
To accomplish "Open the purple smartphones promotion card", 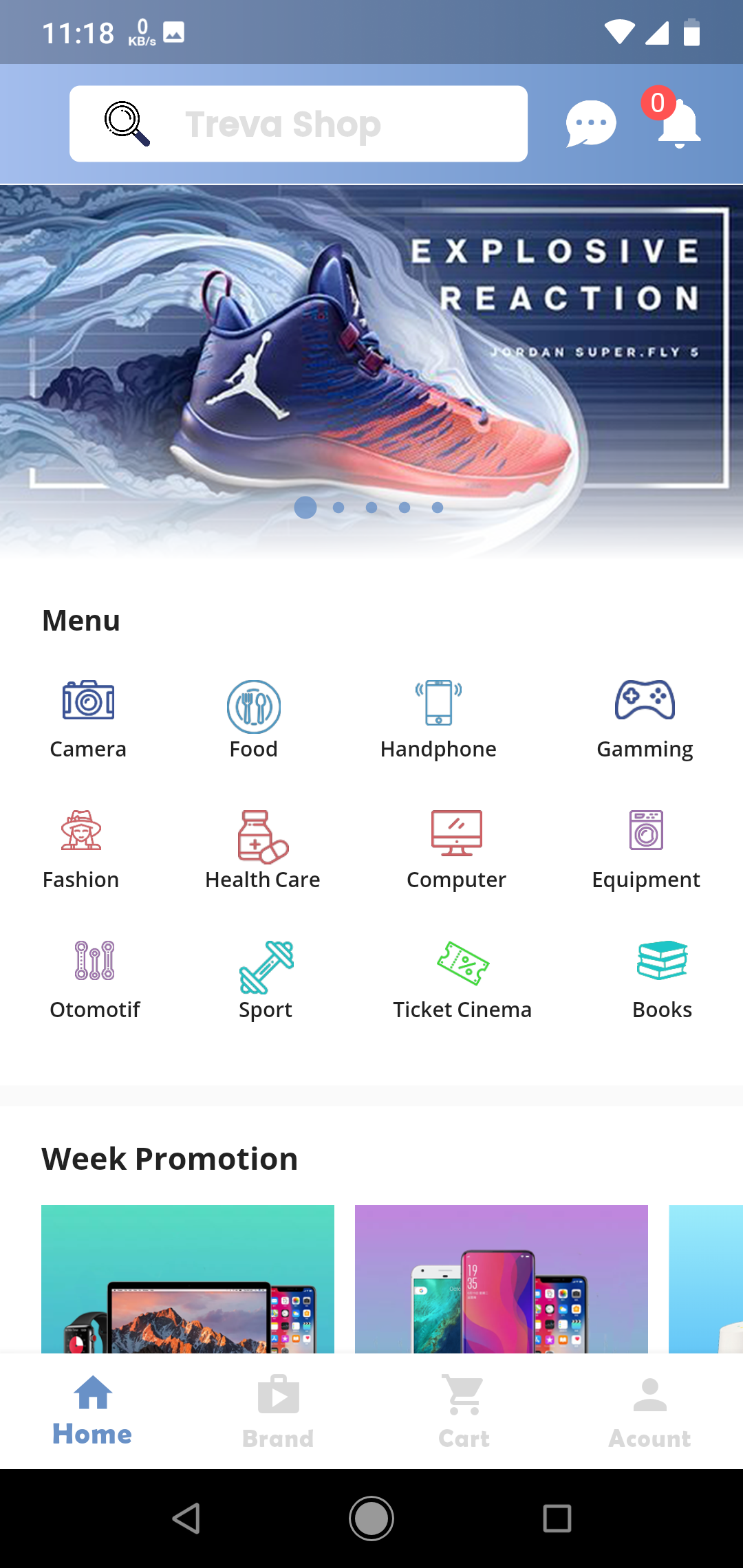I will click(501, 1279).
